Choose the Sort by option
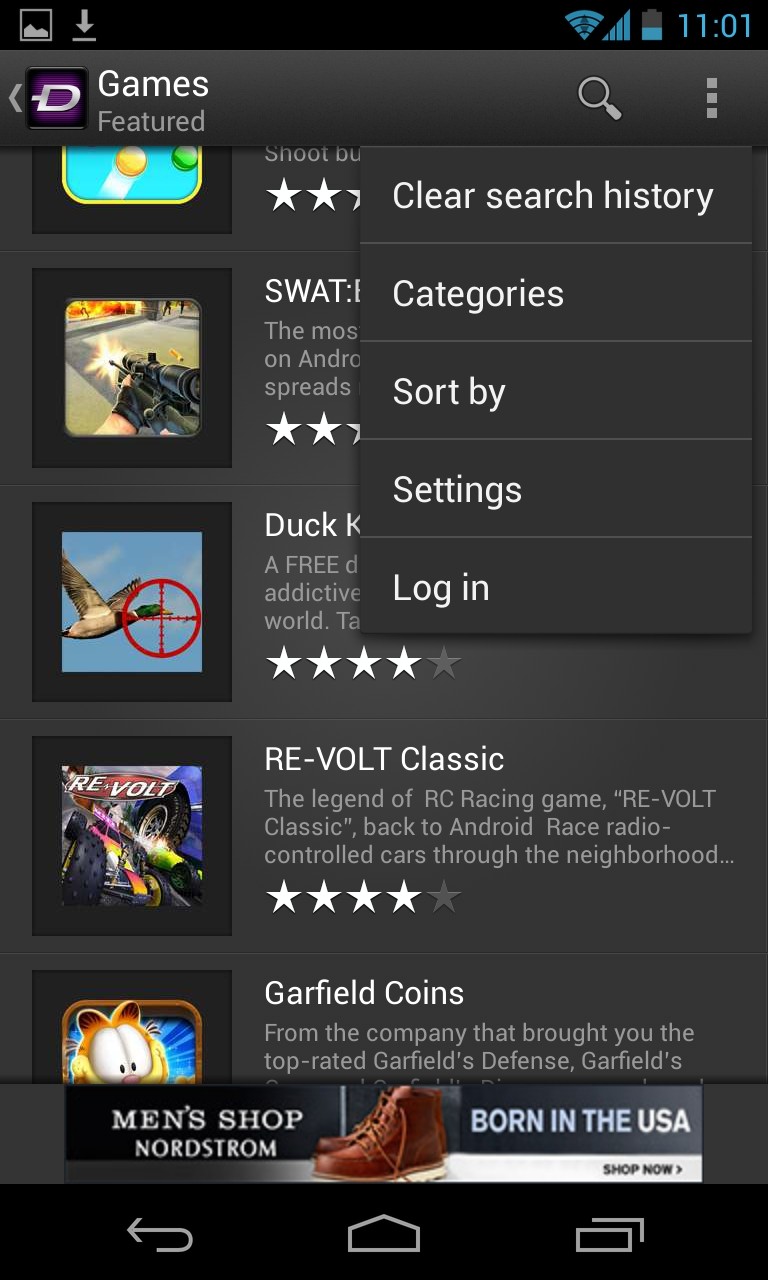The height and width of the screenshot is (1280, 768). click(553, 392)
